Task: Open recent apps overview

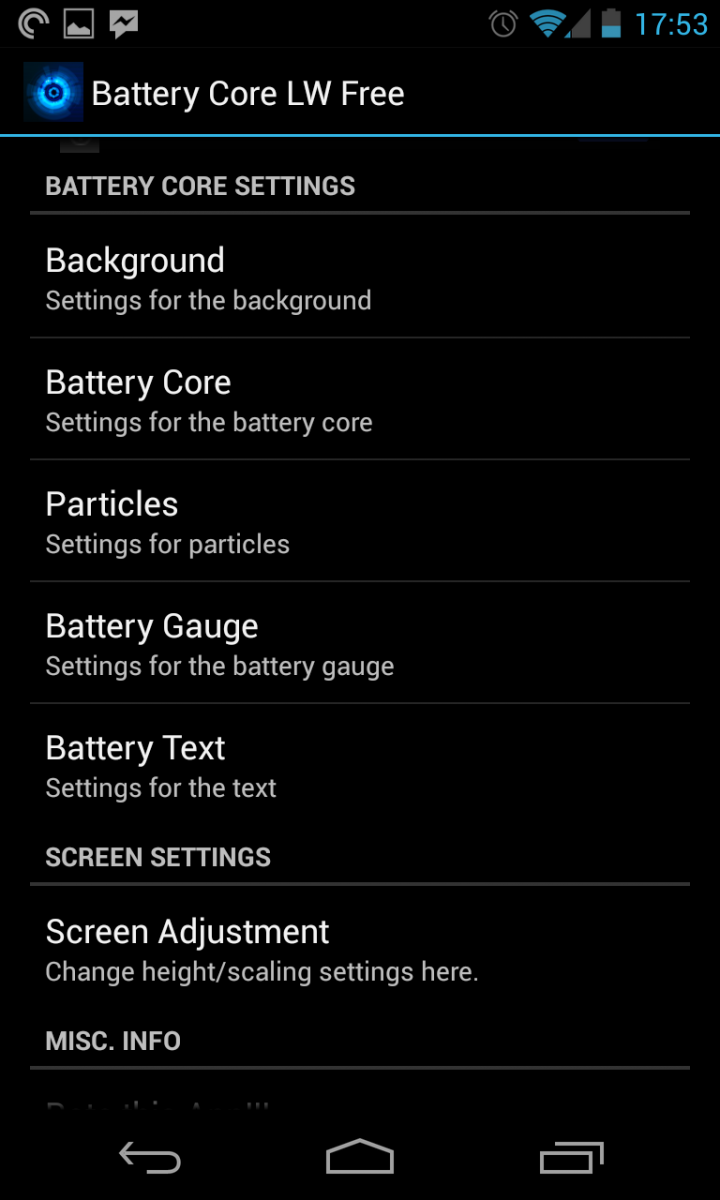Action: click(x=572, y=1157)
